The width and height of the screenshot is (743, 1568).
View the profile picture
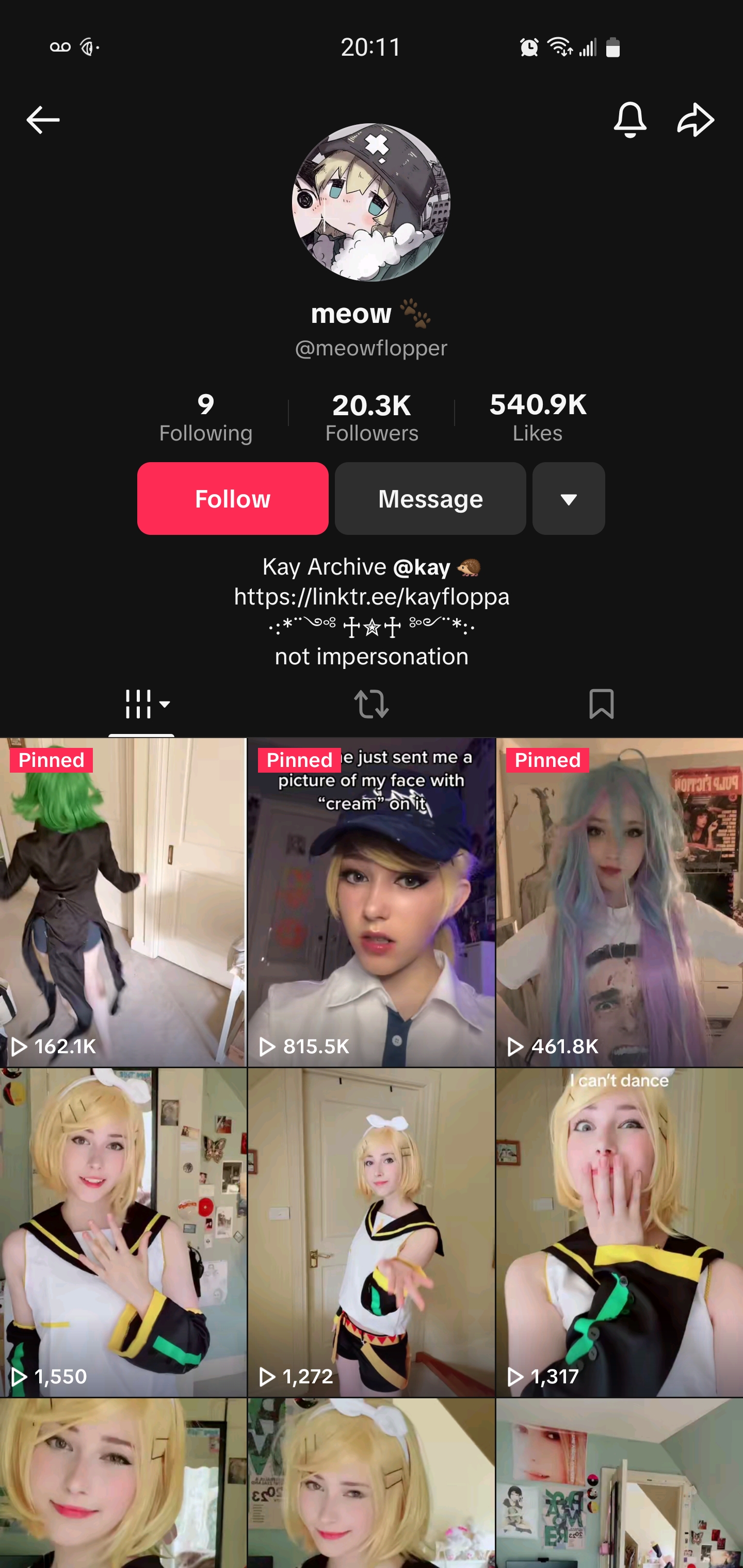[372, 202]
